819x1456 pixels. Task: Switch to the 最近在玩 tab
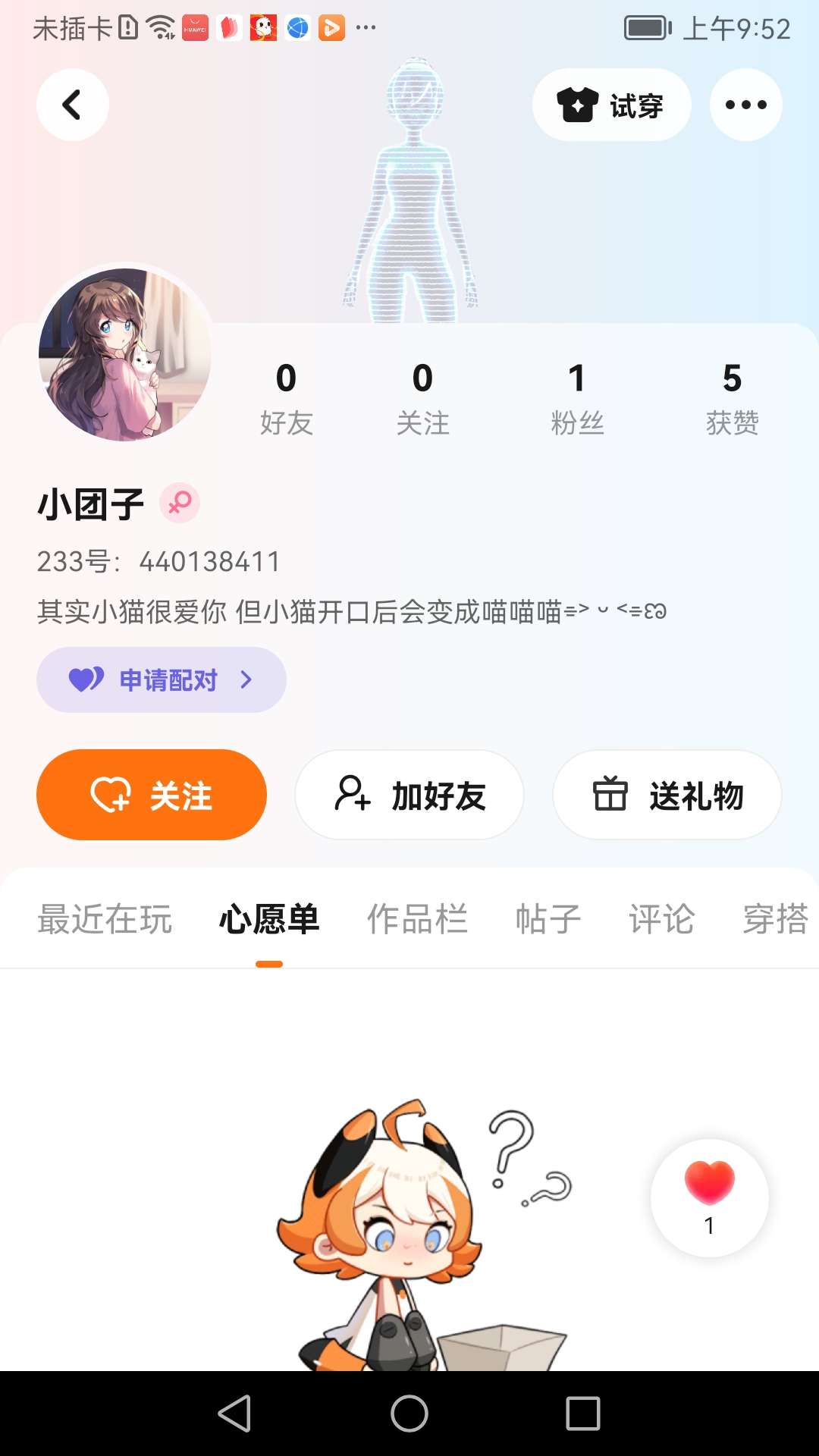(x=105, y=919)
